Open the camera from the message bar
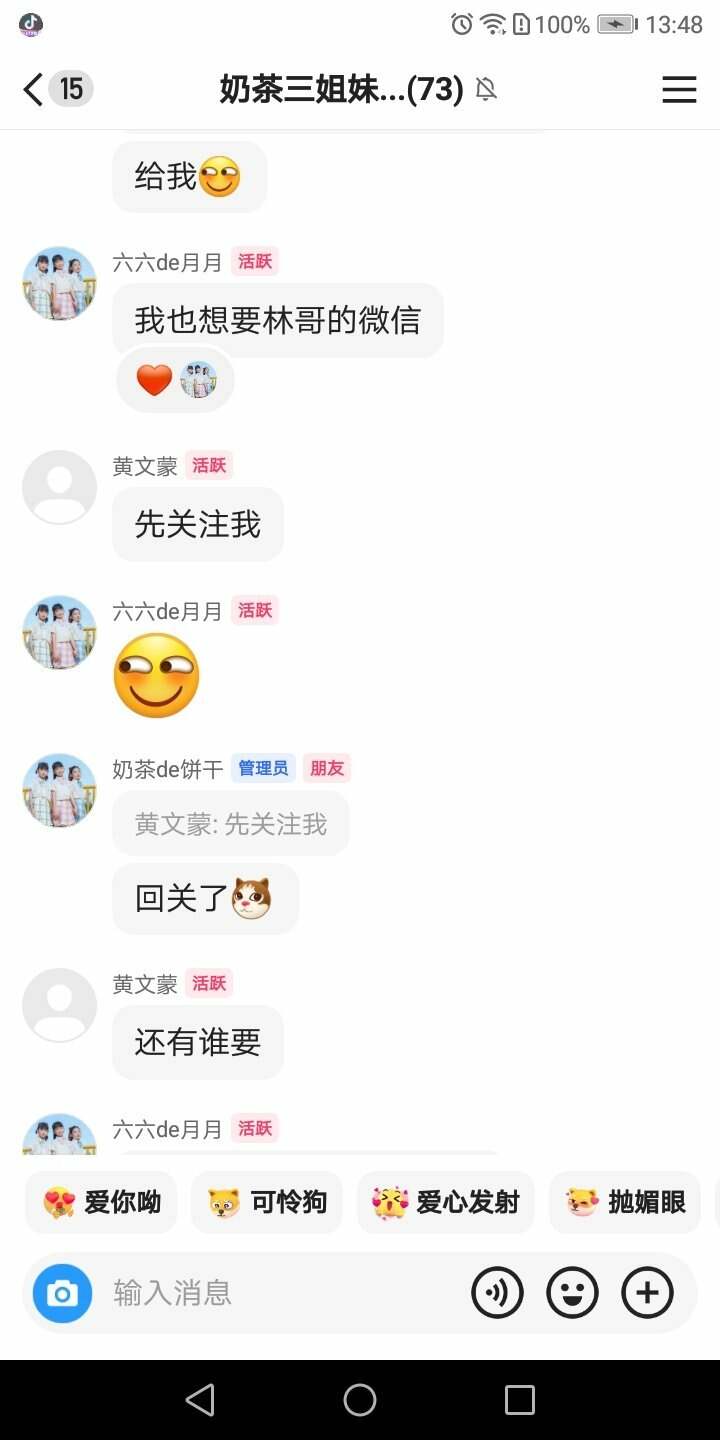Image resolution: width=720 pixels, height=1440 pixels. point(62,1293)
